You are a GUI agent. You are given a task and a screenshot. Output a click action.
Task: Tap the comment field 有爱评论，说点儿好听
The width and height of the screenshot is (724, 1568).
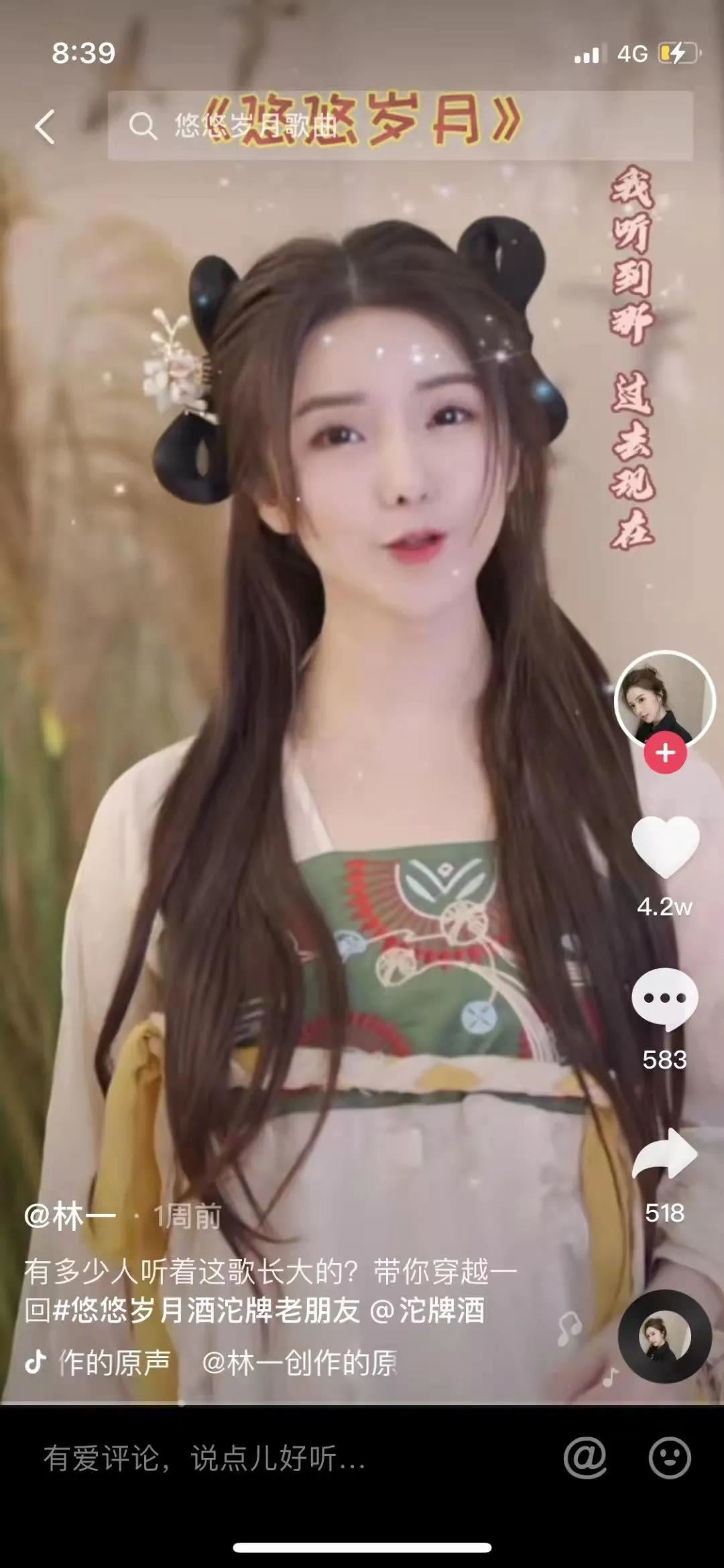[204, 1458]
